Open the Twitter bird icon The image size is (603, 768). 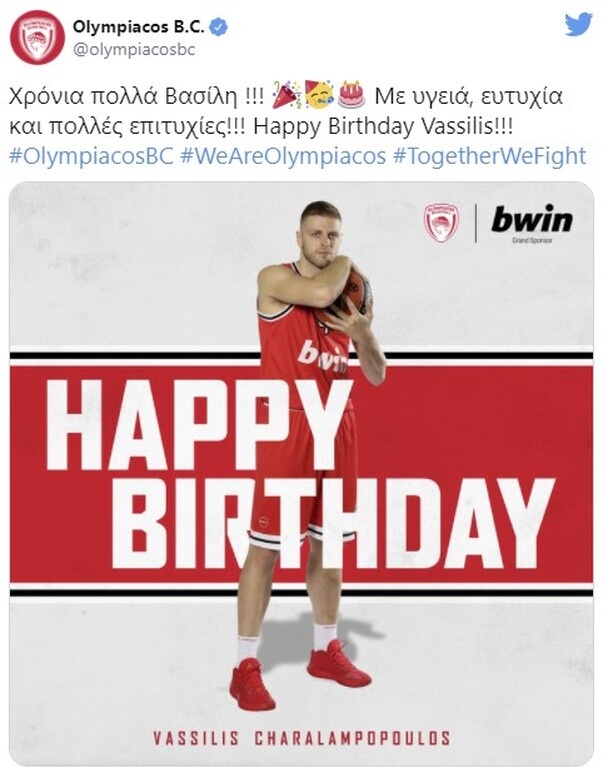click(578, 25)
